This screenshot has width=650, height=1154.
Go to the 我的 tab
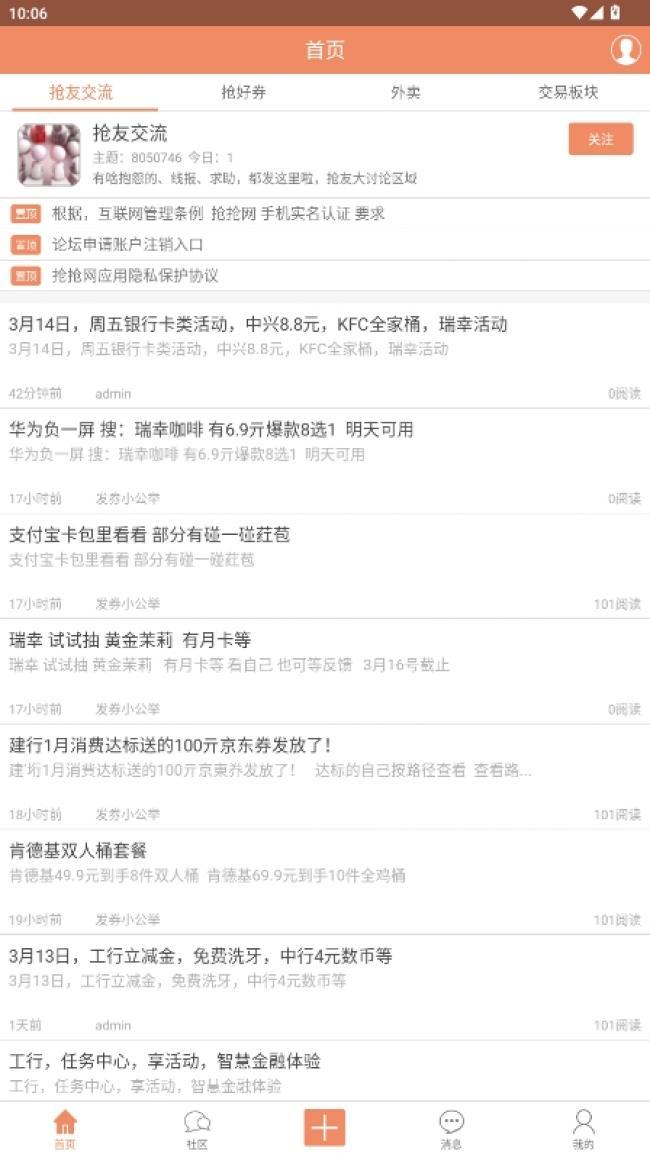point(583,1128)
